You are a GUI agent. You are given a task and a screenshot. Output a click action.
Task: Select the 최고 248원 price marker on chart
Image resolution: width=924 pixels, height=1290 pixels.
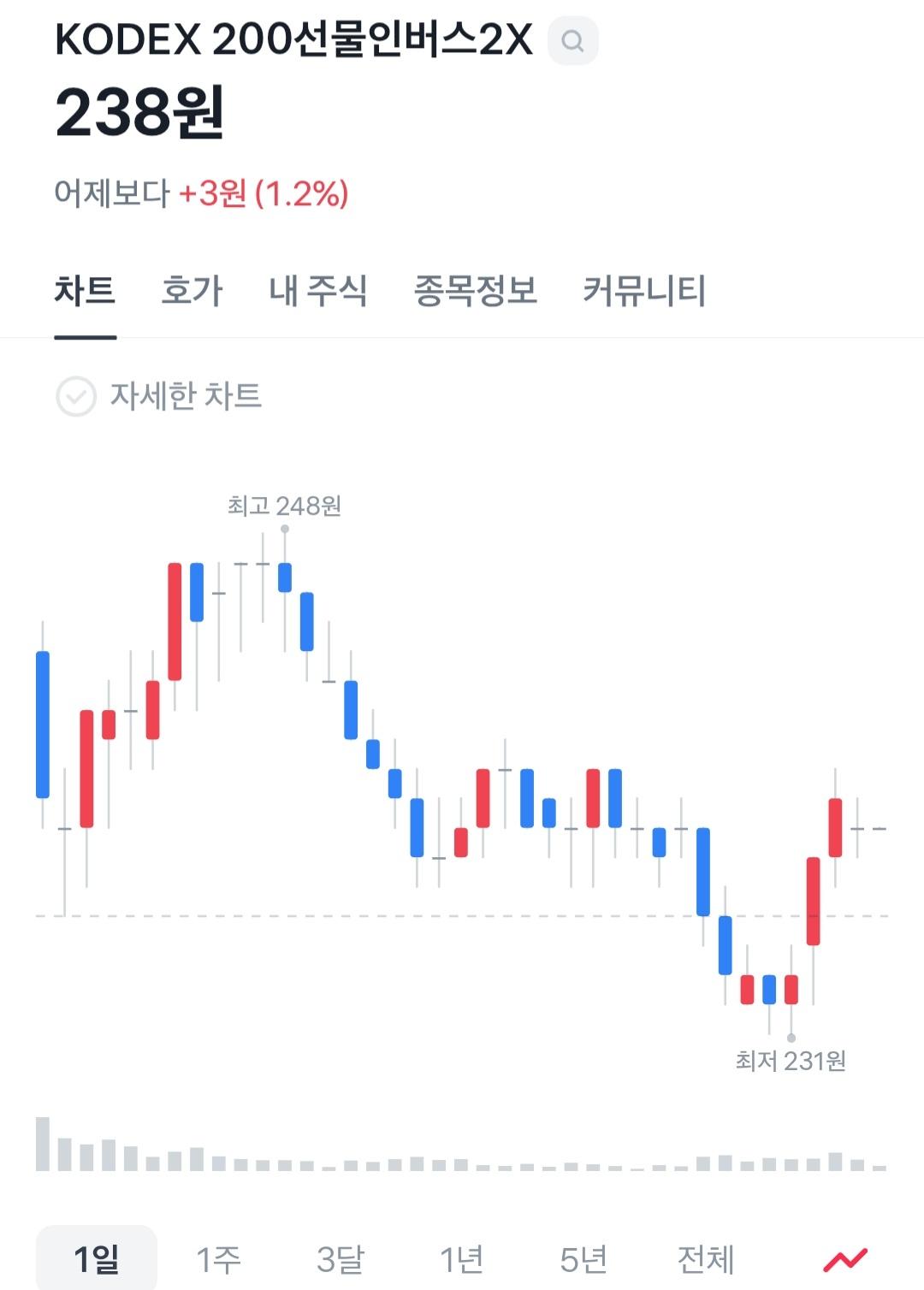pyautogui.click(x=283, y=530)
